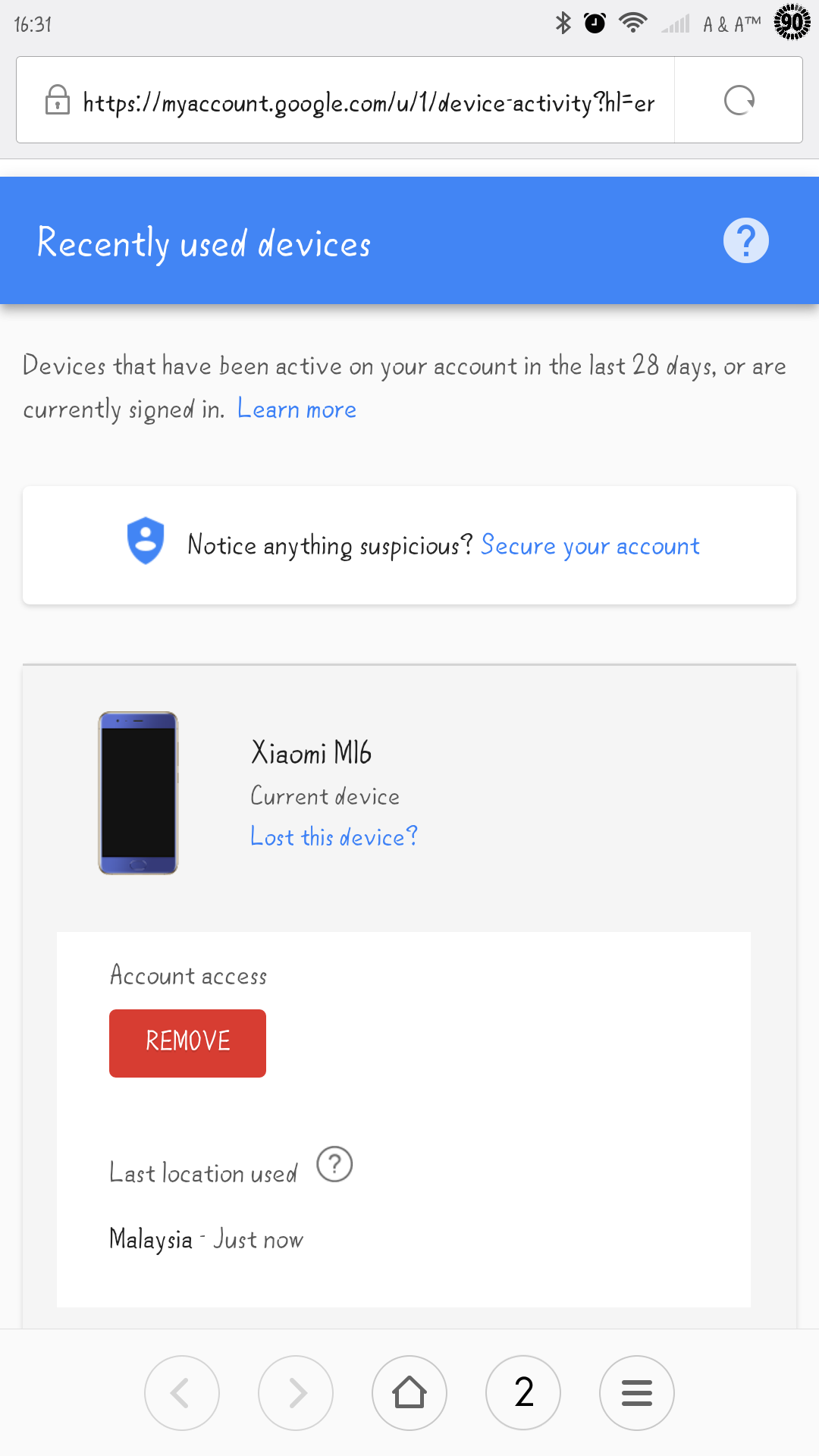Image resolution: width=819 pixels, height=1456 pixels.
Task: Tap the URL address bar
Action: click(345, 100)
